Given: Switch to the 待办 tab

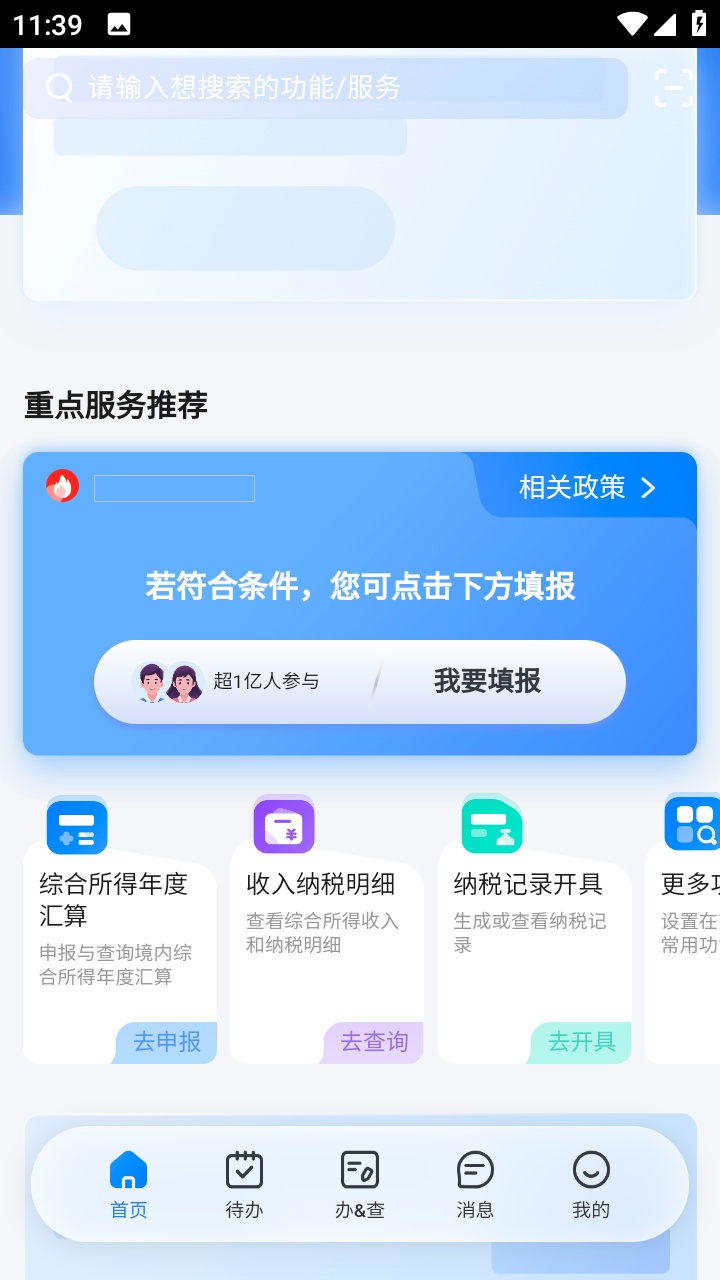Looking at the screenshot, I should [x=244, y=1184].
